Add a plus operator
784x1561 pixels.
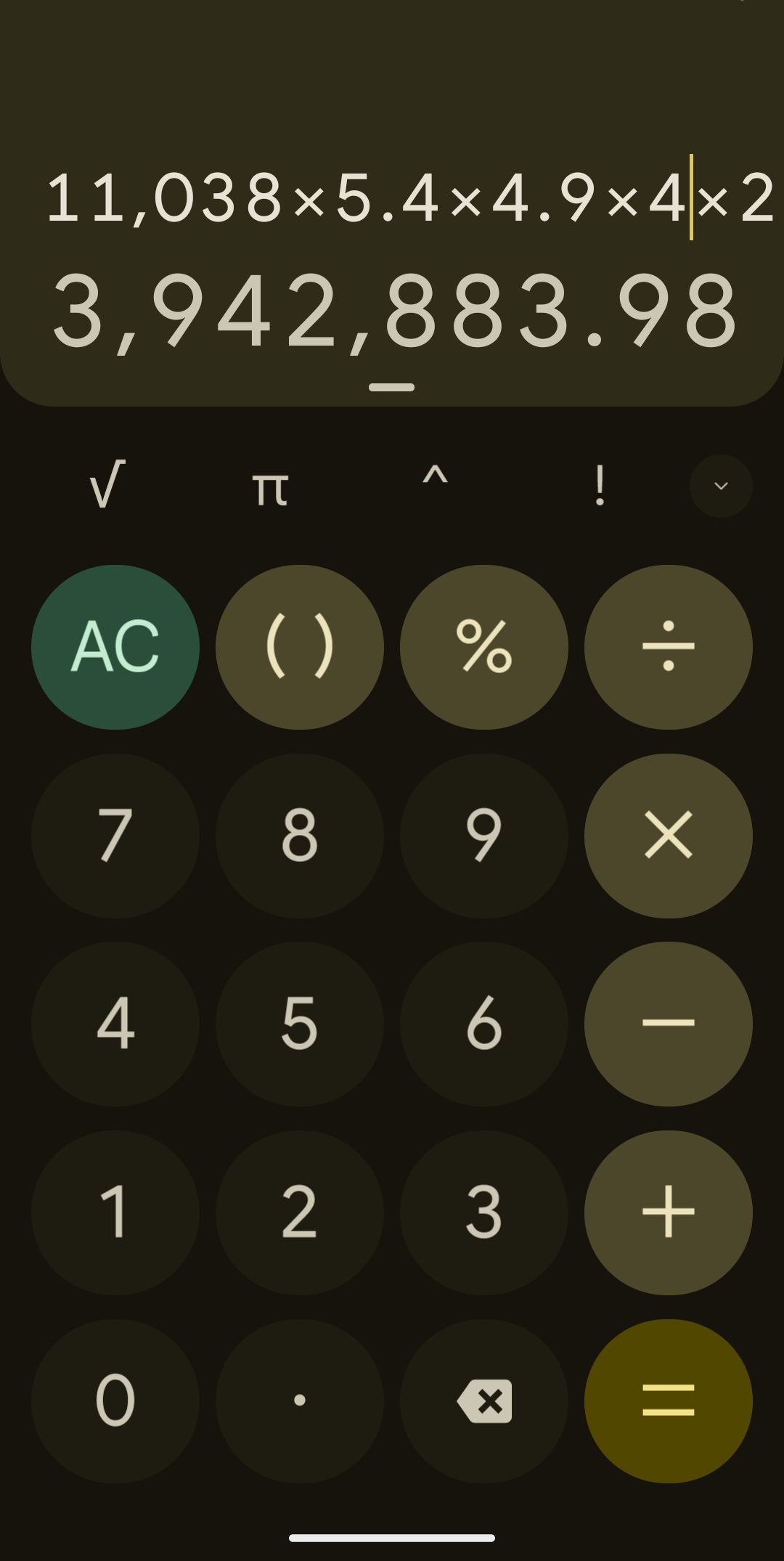[669, 1212]
